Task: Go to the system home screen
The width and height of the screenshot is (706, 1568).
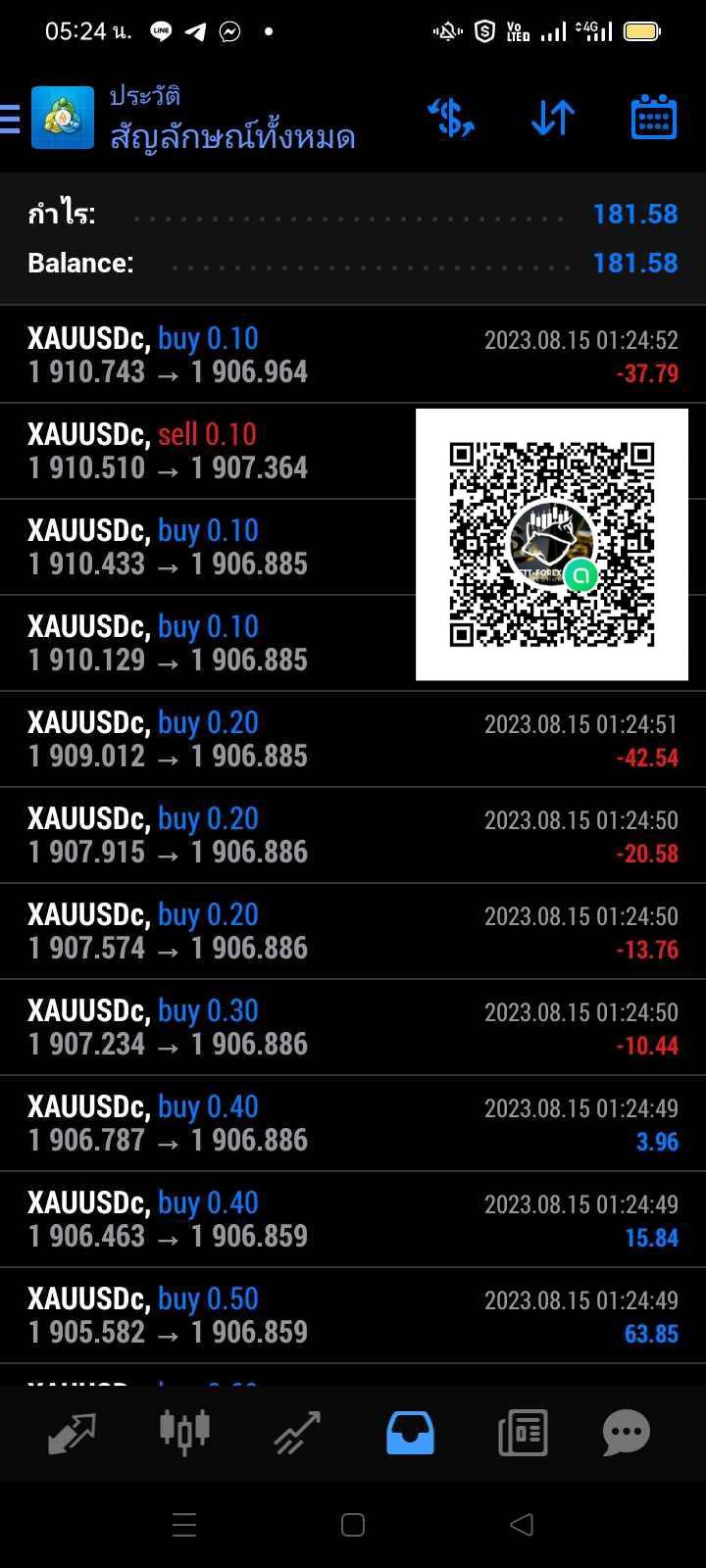Action: [353, 1525]
